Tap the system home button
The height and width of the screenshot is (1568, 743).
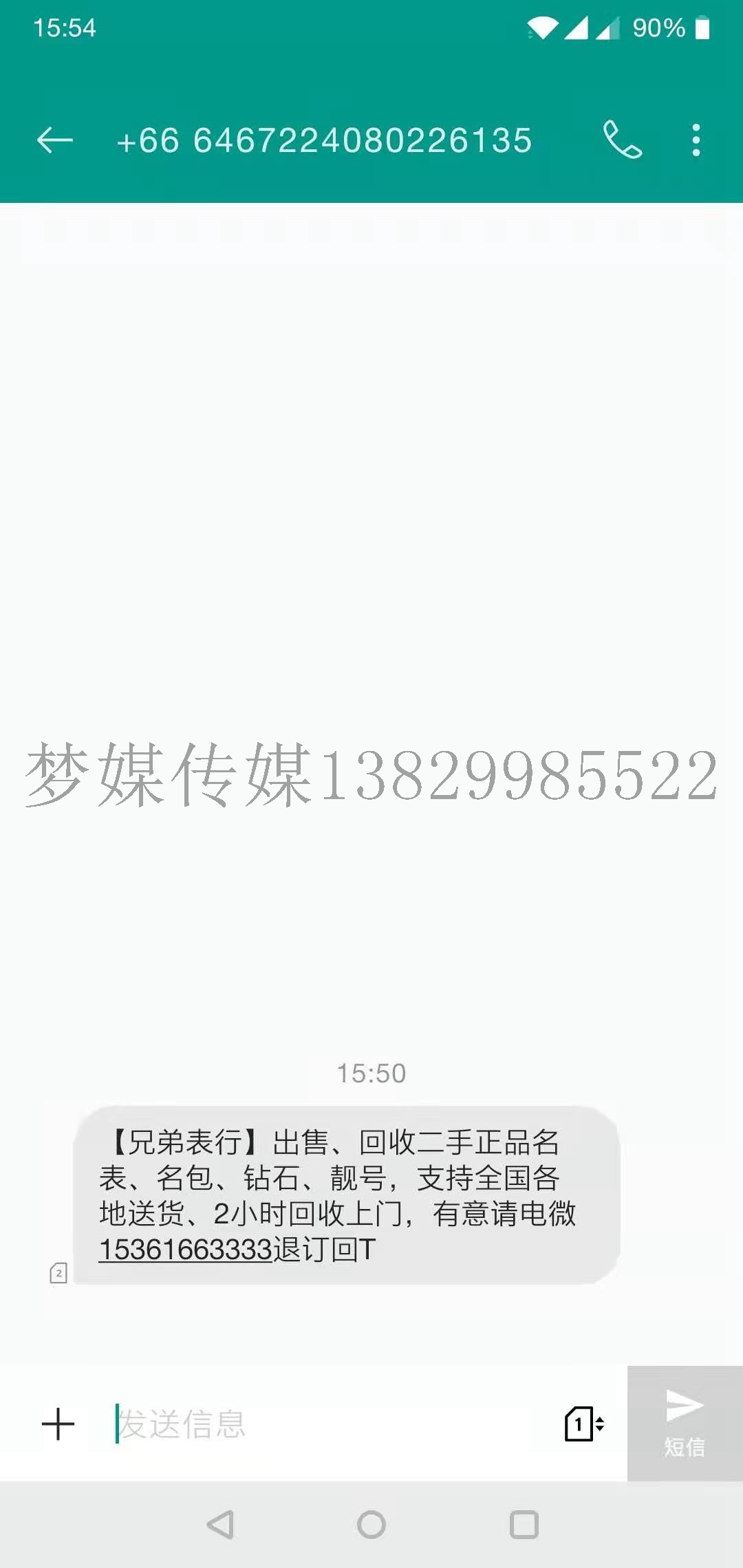[371, 1525]
